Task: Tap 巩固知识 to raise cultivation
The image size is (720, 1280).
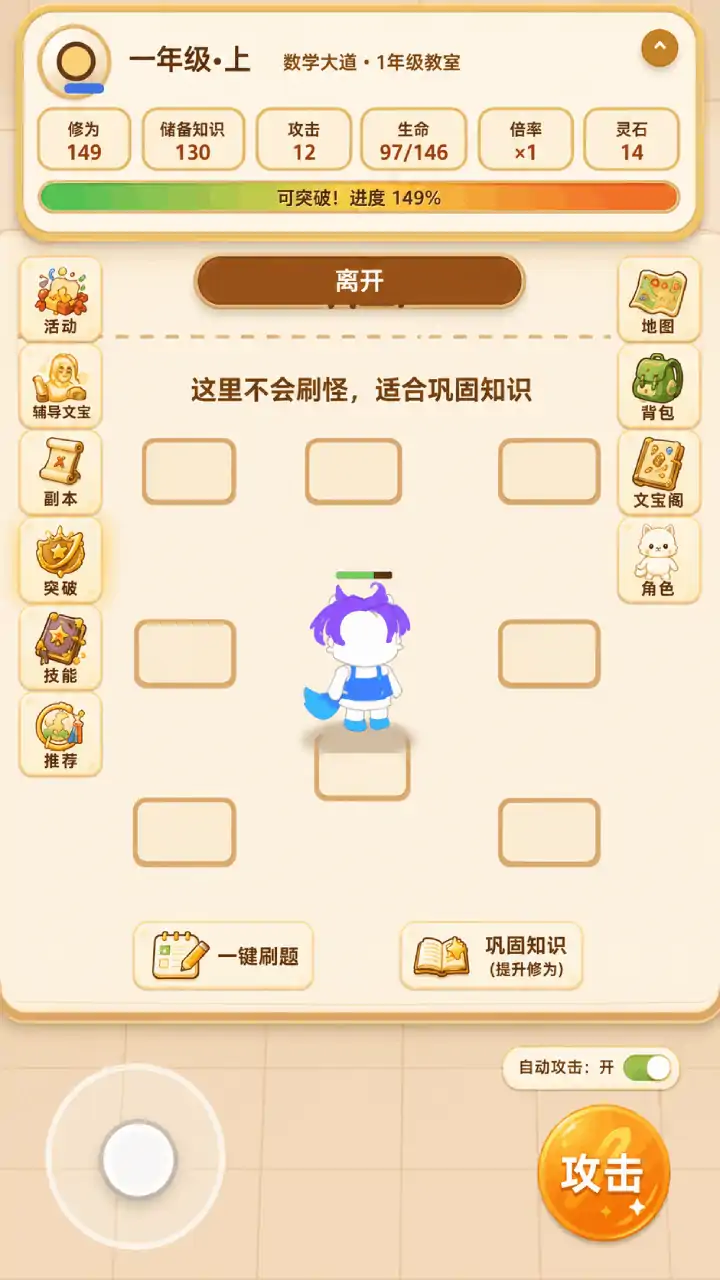Action: 490,956
